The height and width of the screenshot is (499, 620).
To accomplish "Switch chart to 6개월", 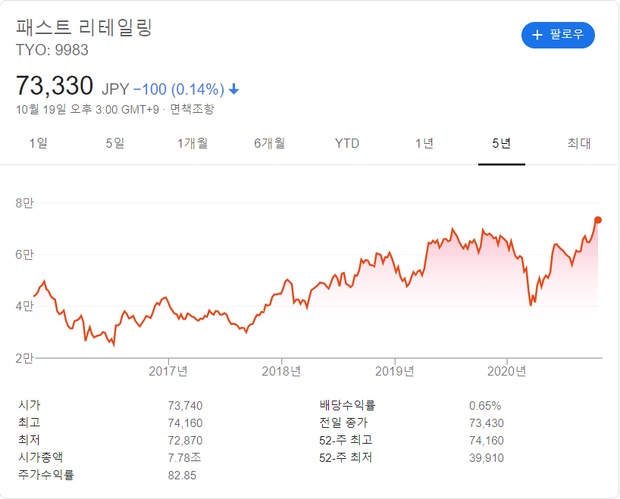I will [270, 144].
